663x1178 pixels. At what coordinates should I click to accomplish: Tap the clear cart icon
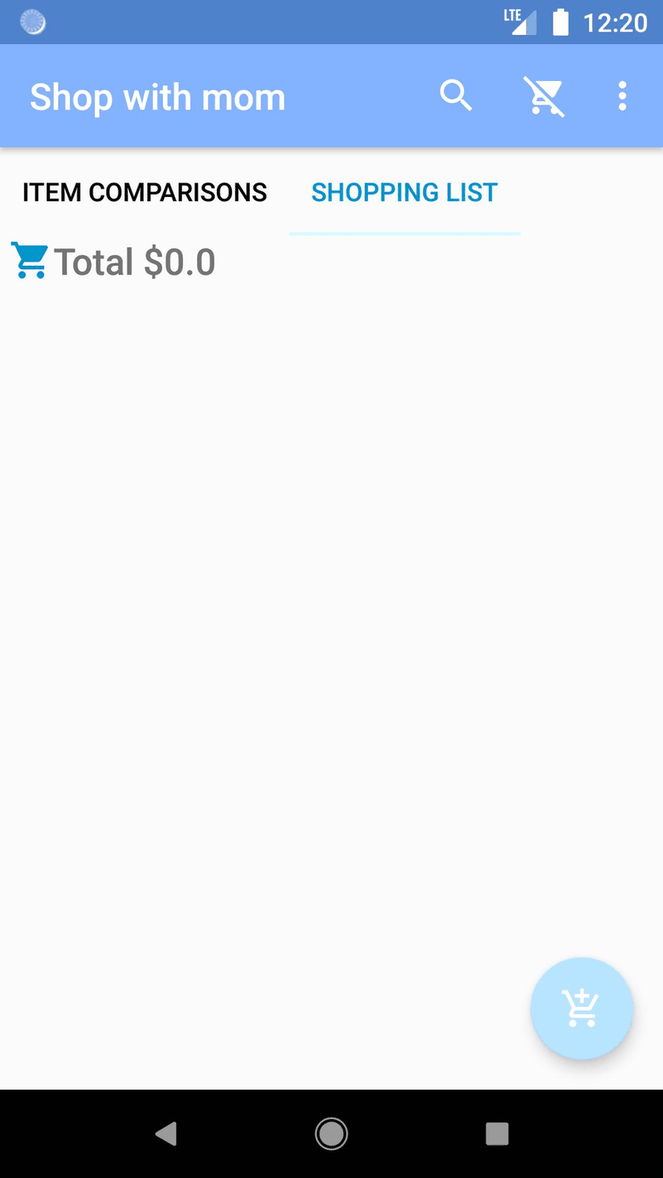tap(543, 96)
